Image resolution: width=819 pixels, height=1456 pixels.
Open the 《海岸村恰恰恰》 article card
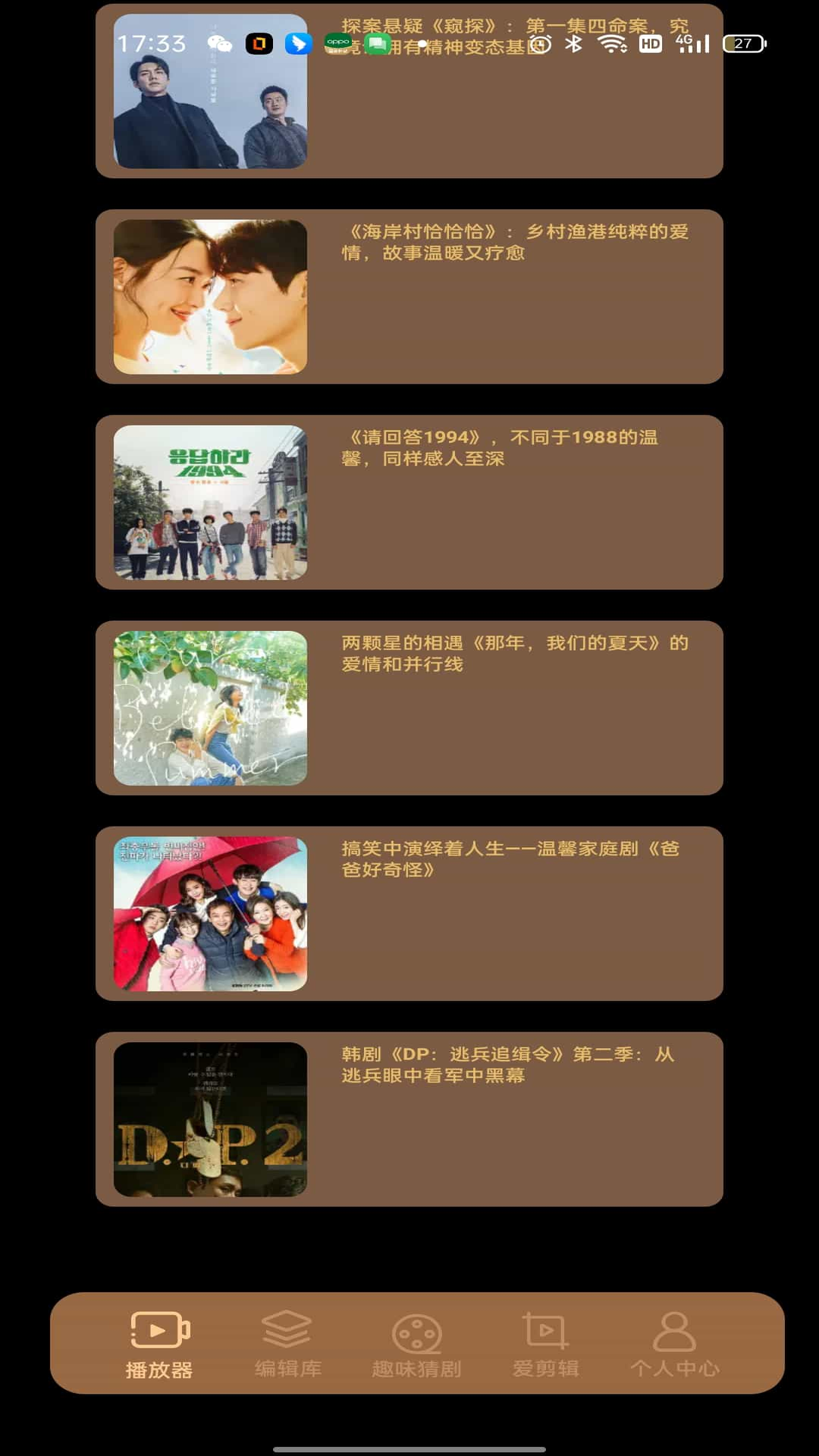click(x=409, y=297)
